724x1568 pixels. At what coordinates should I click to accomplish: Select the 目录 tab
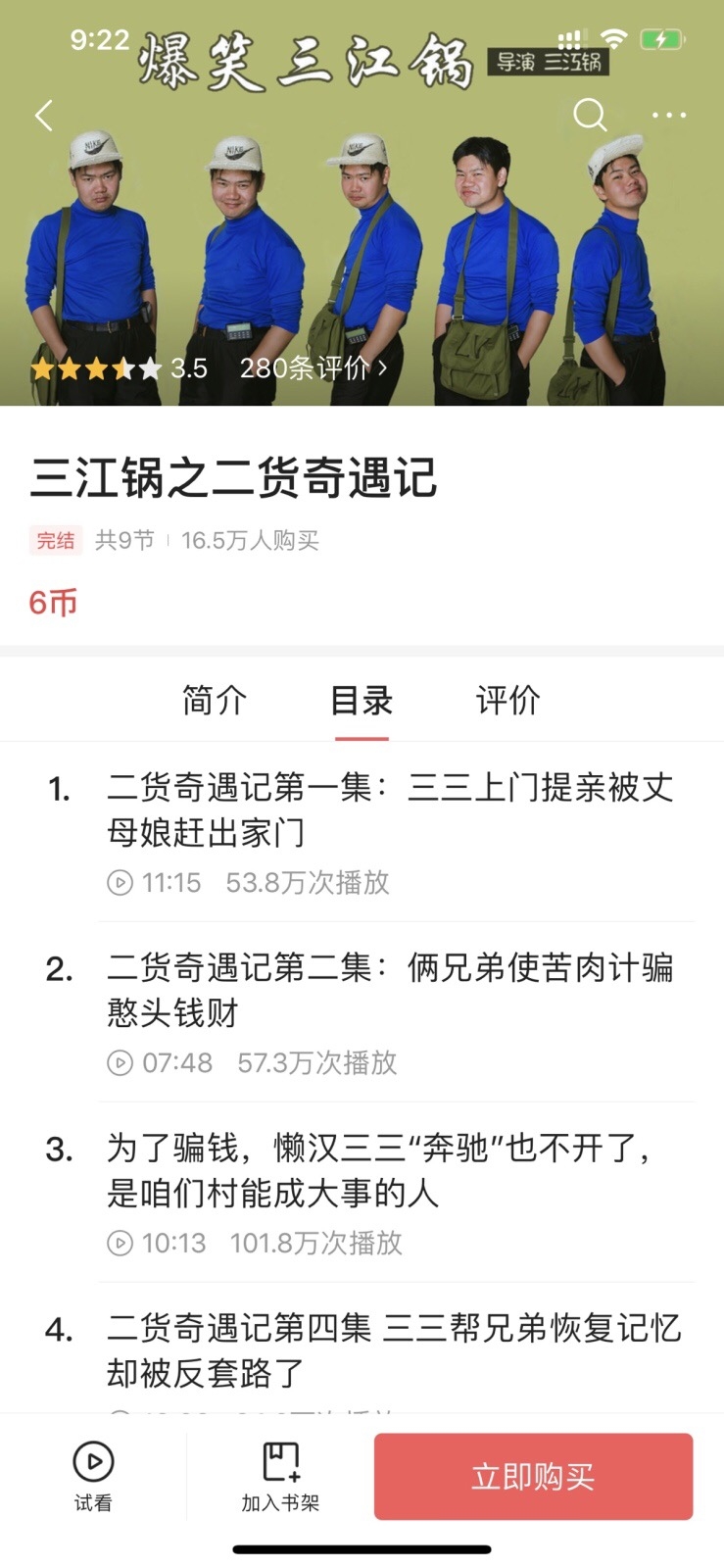pyautogui.click(x=361, y=700)
